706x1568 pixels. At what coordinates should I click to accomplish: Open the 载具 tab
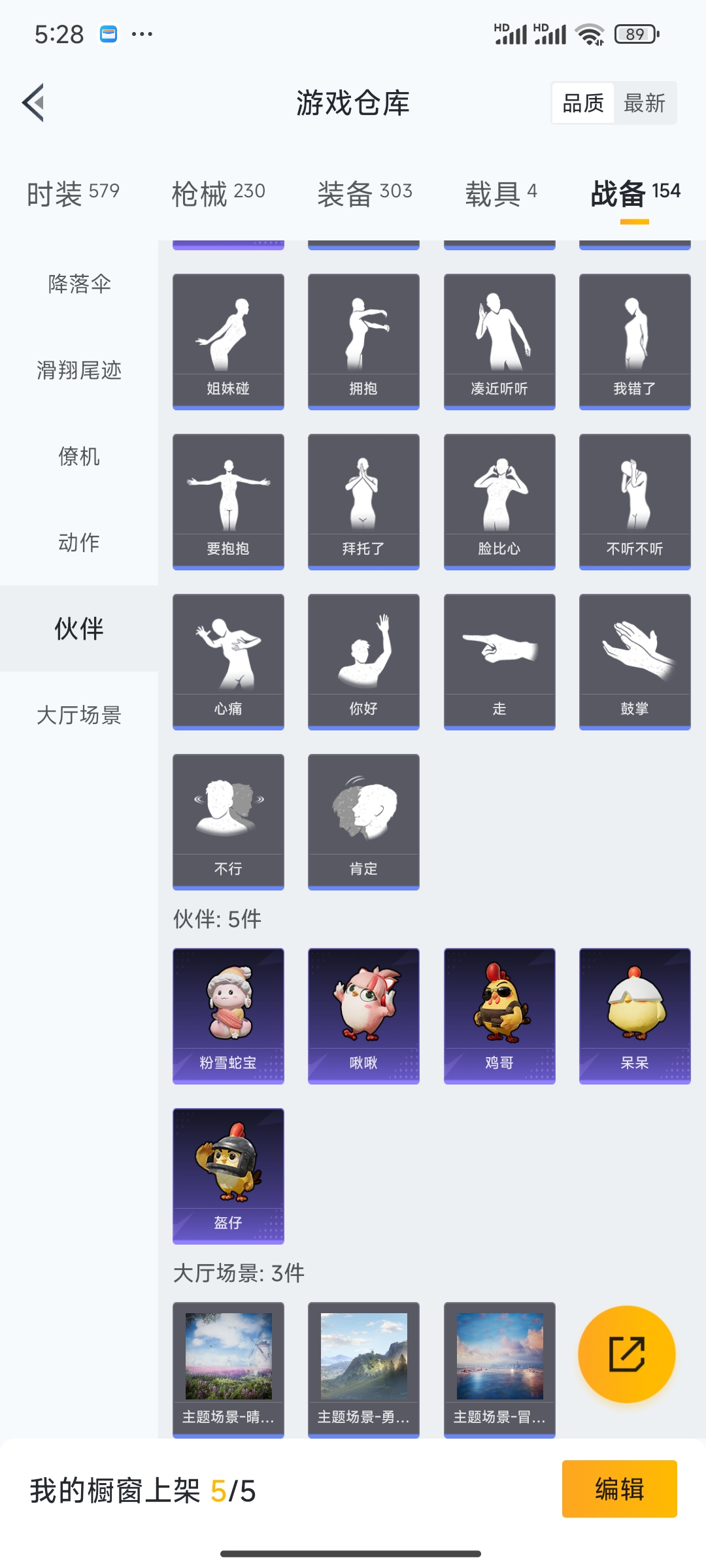500,191
